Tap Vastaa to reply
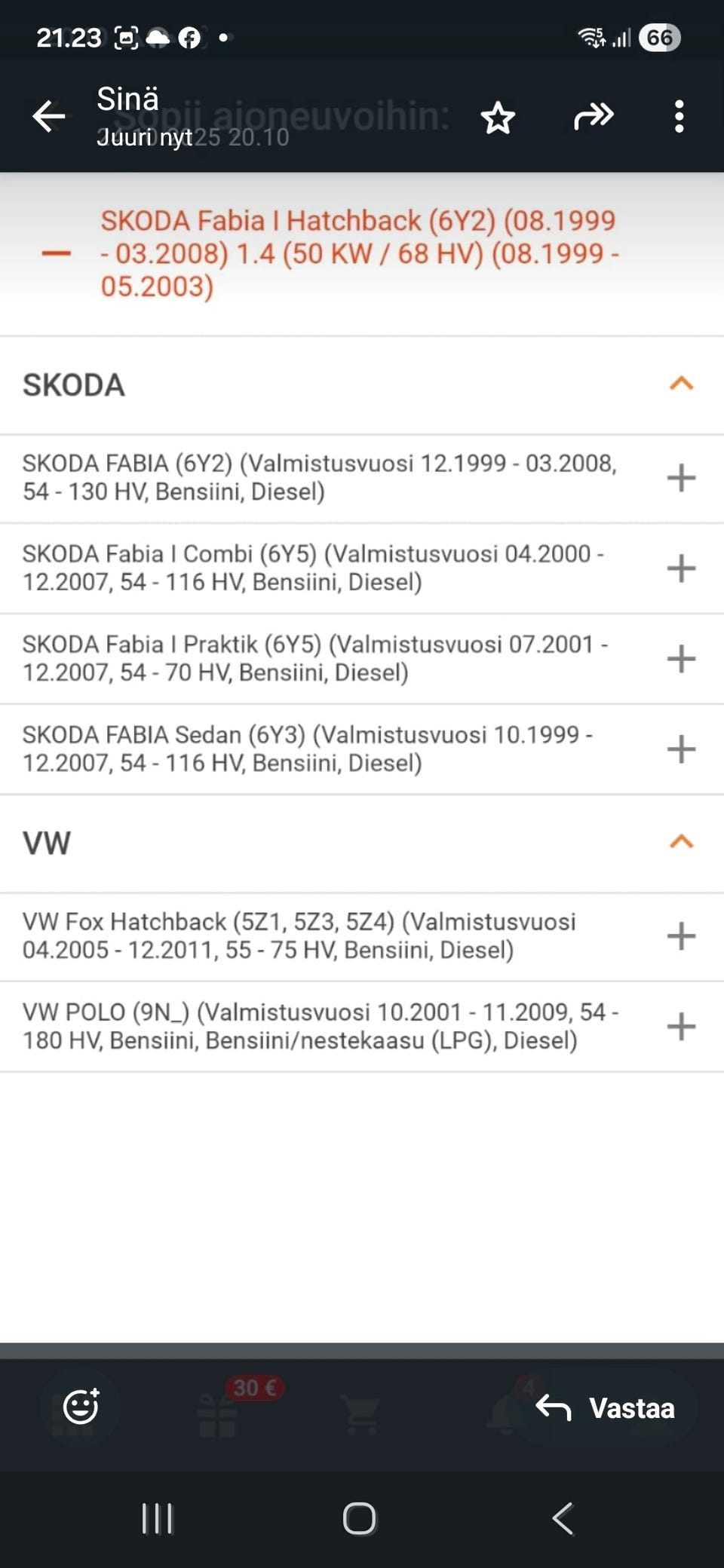The height and width of the screenshot is (1568, 724). point(606,1407)
